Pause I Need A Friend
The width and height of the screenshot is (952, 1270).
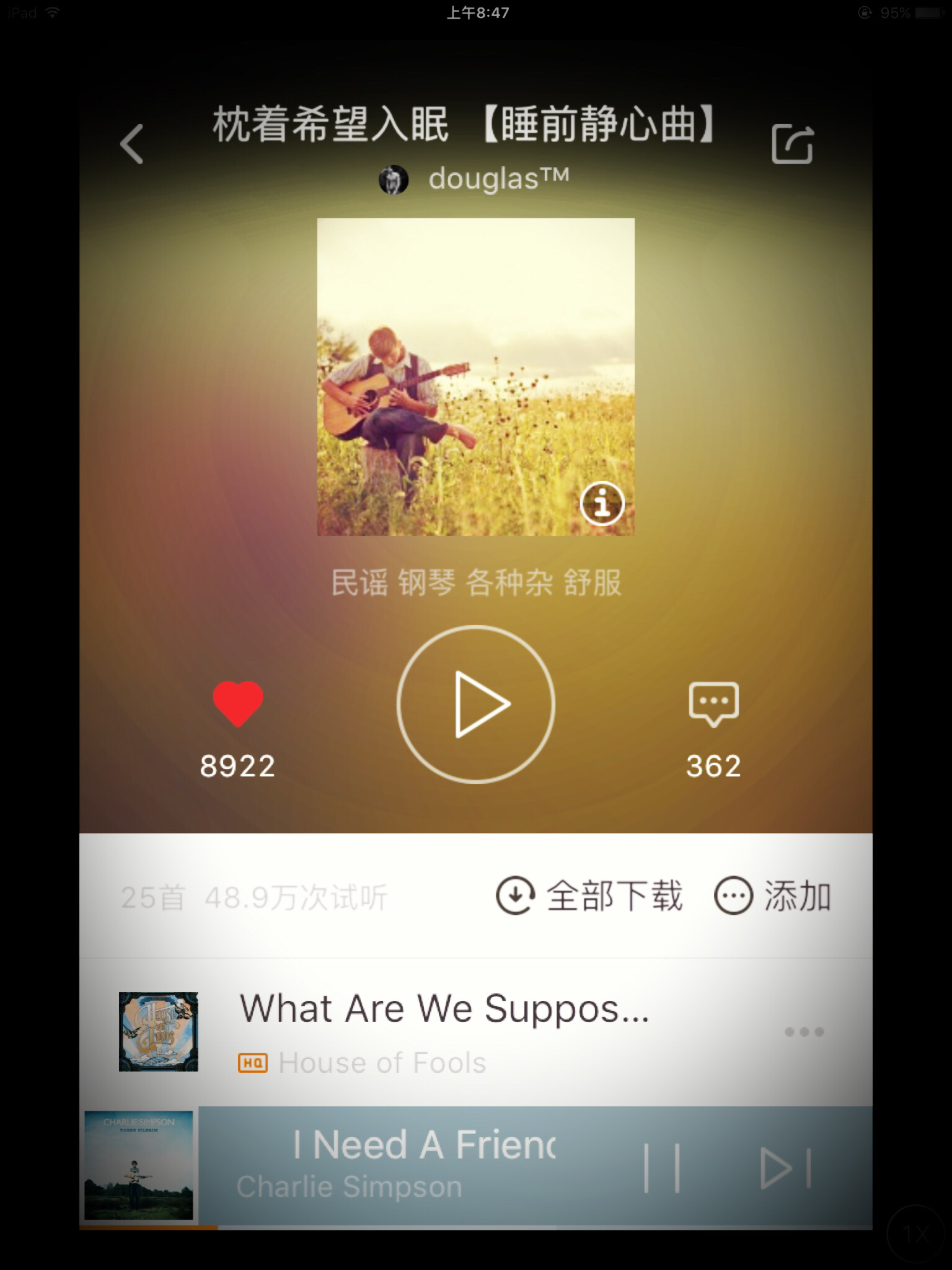[662, 1168]
